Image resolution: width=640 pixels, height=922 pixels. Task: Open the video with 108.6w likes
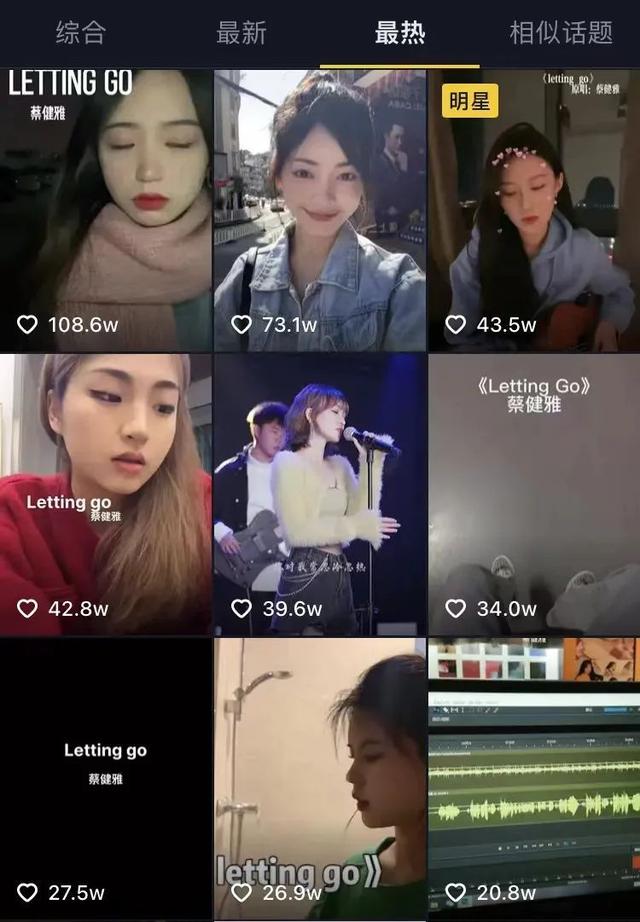click(105, 210)
